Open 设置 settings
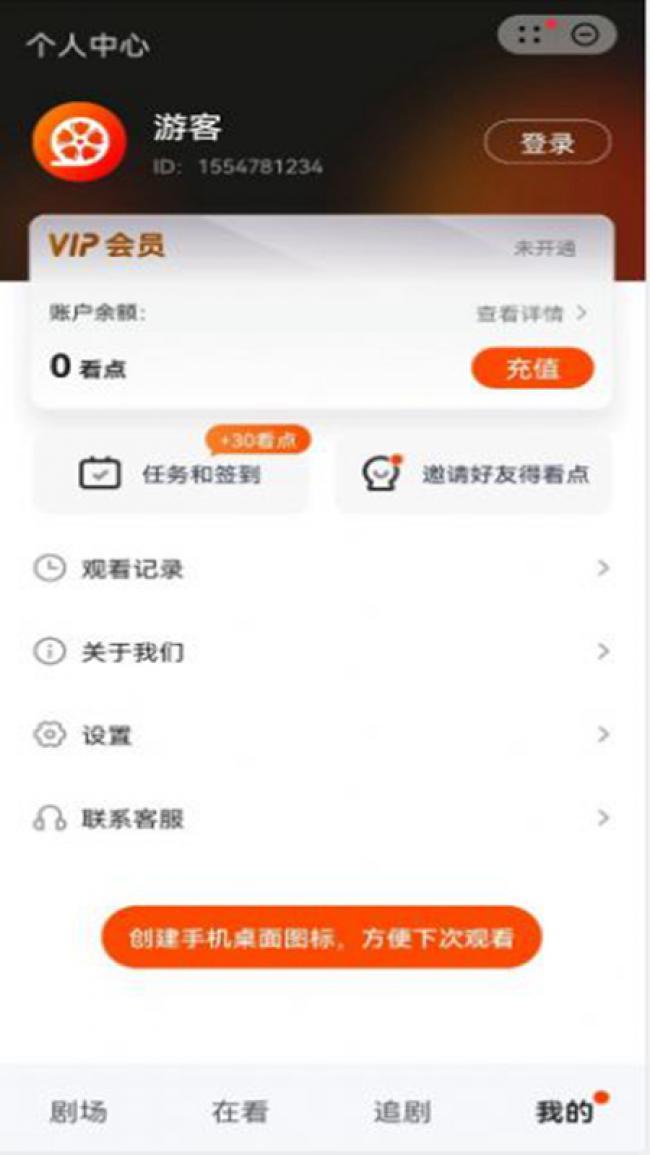 (x=320, y=735)
